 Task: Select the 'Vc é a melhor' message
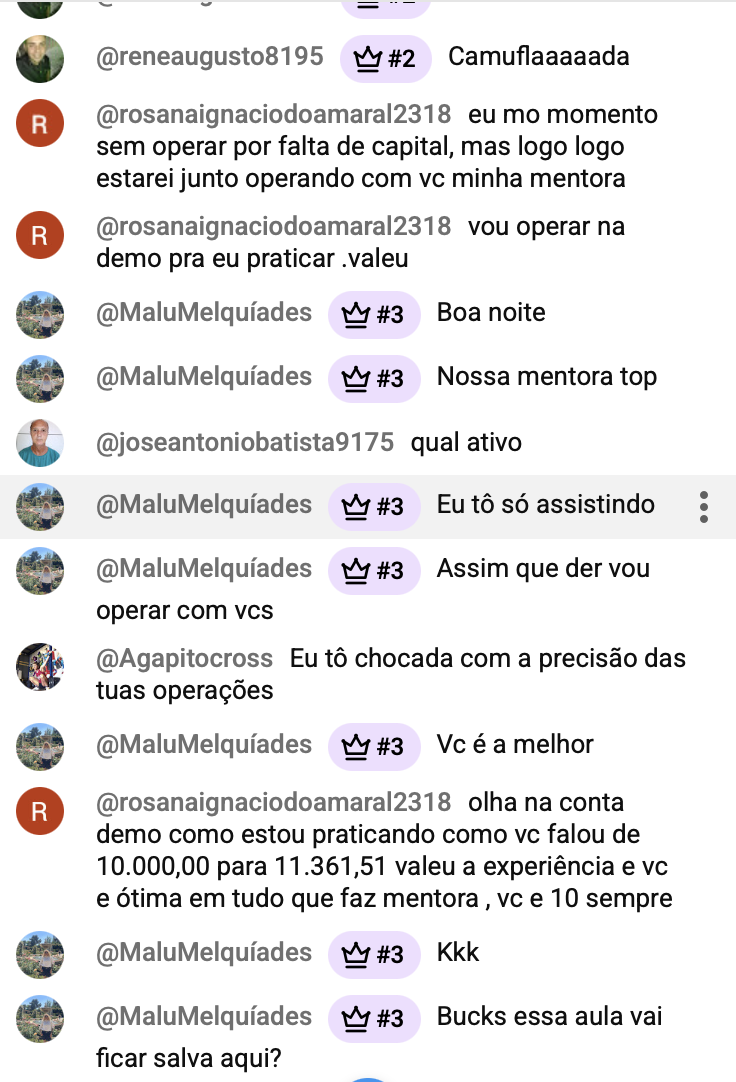point(515,745)
